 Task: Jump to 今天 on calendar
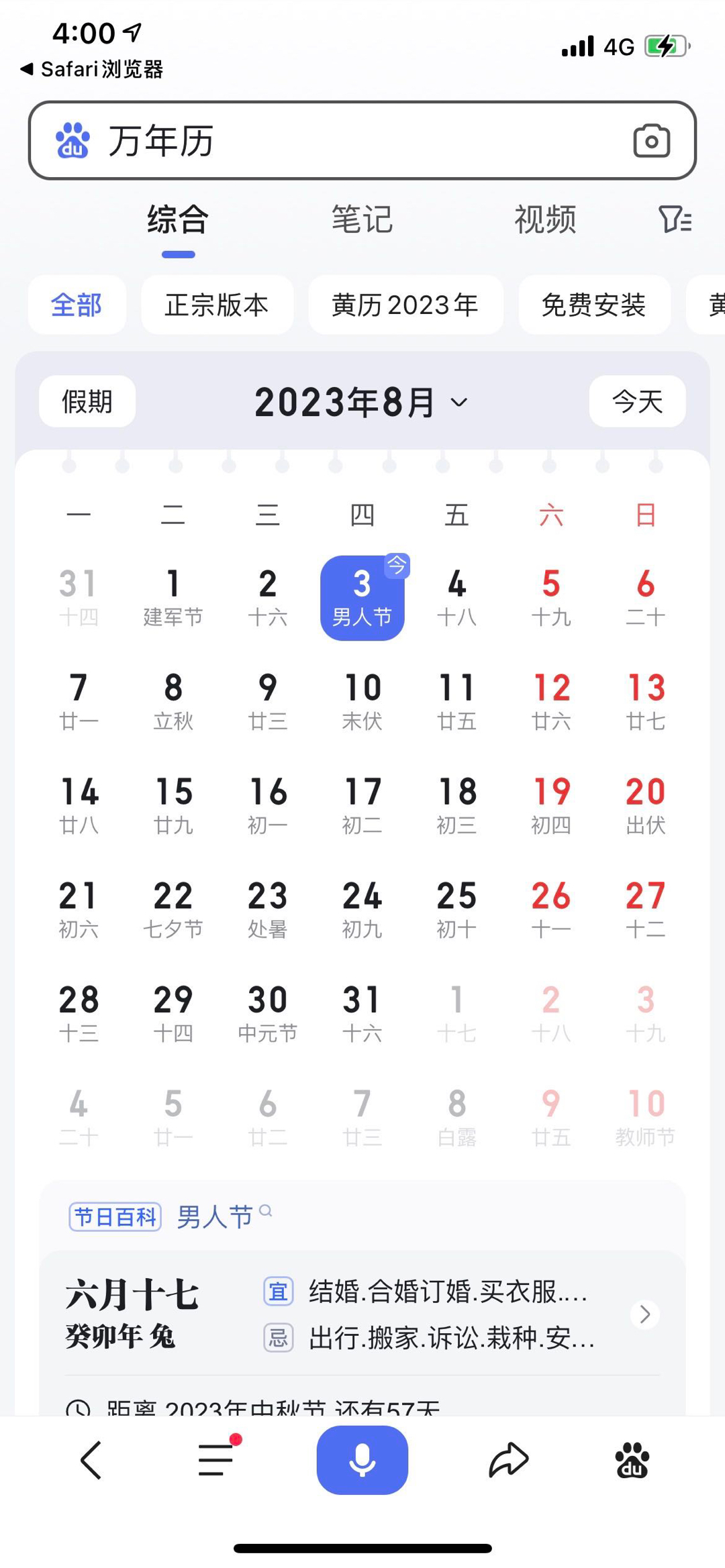point(637,402)
